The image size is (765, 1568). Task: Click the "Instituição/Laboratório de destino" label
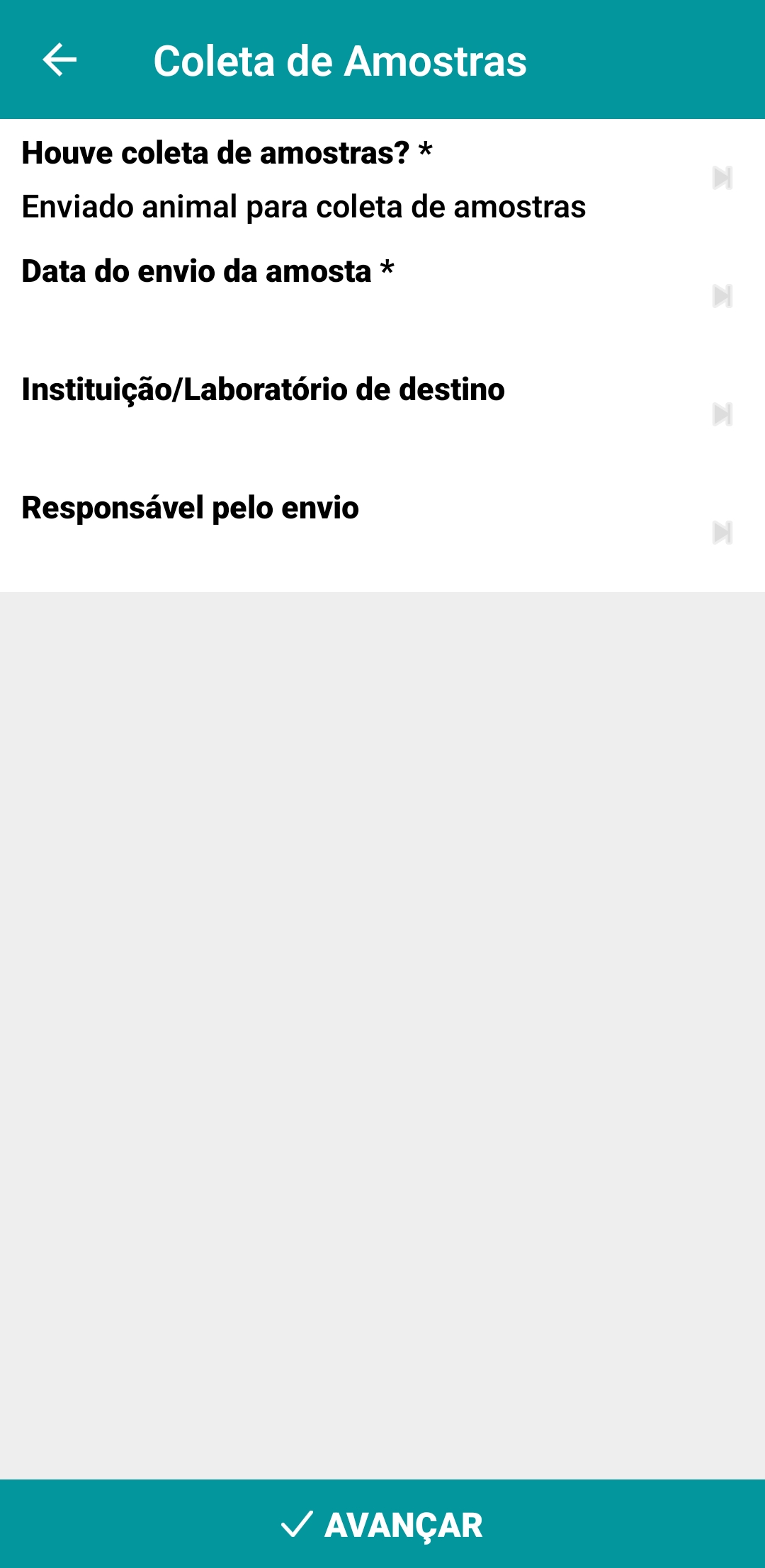pos(262,389)
